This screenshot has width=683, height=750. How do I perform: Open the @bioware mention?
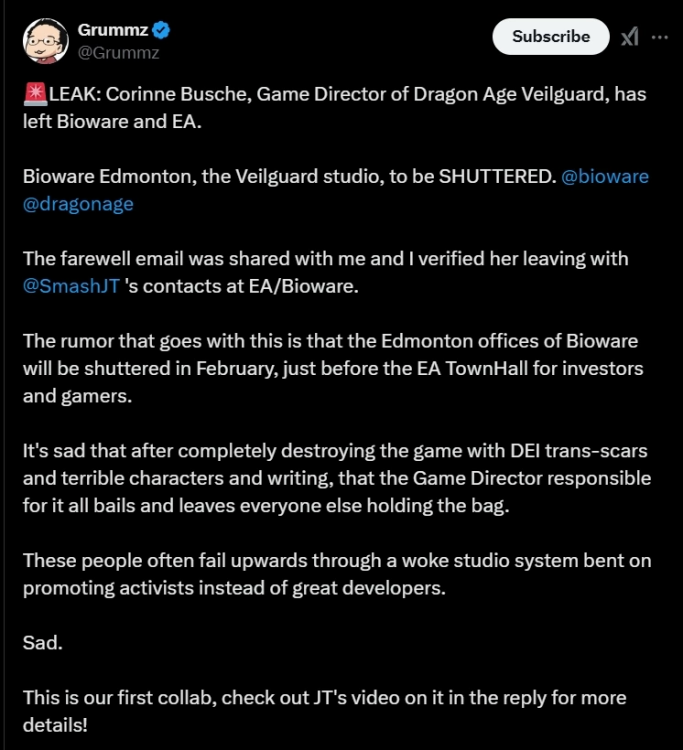click(x=605, y=176)
